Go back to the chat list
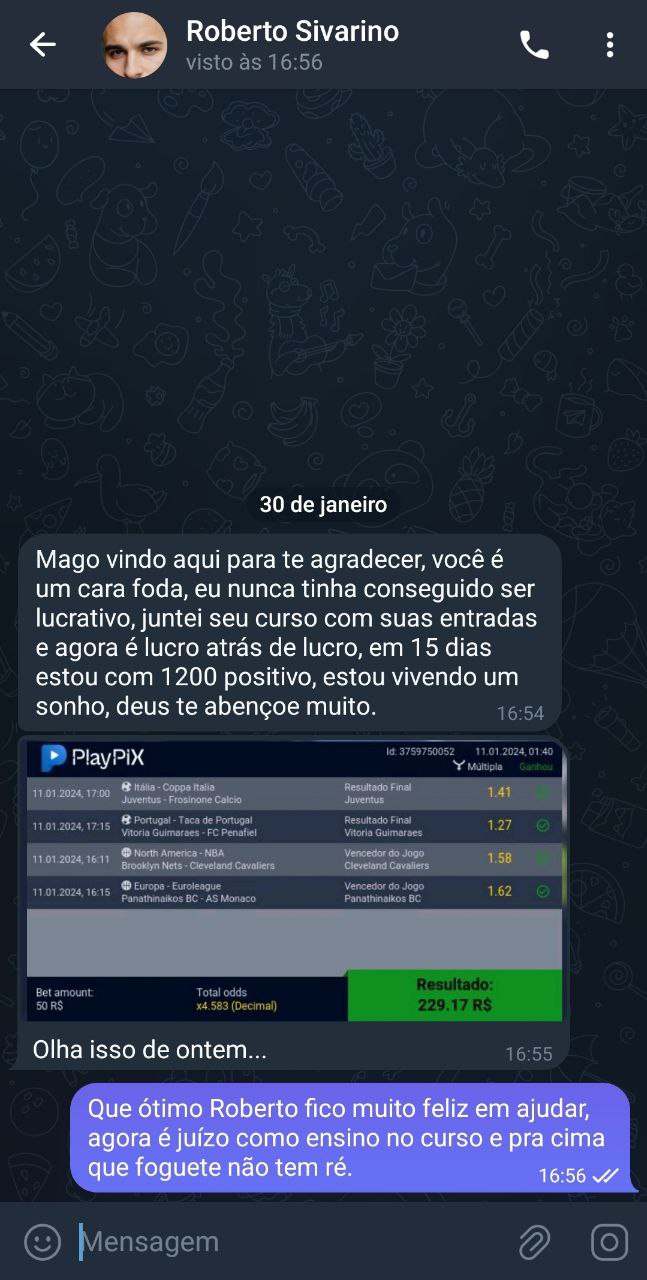Image resolution: width=647 pixels, height=1280 pixels. click(x=42, y=44)
